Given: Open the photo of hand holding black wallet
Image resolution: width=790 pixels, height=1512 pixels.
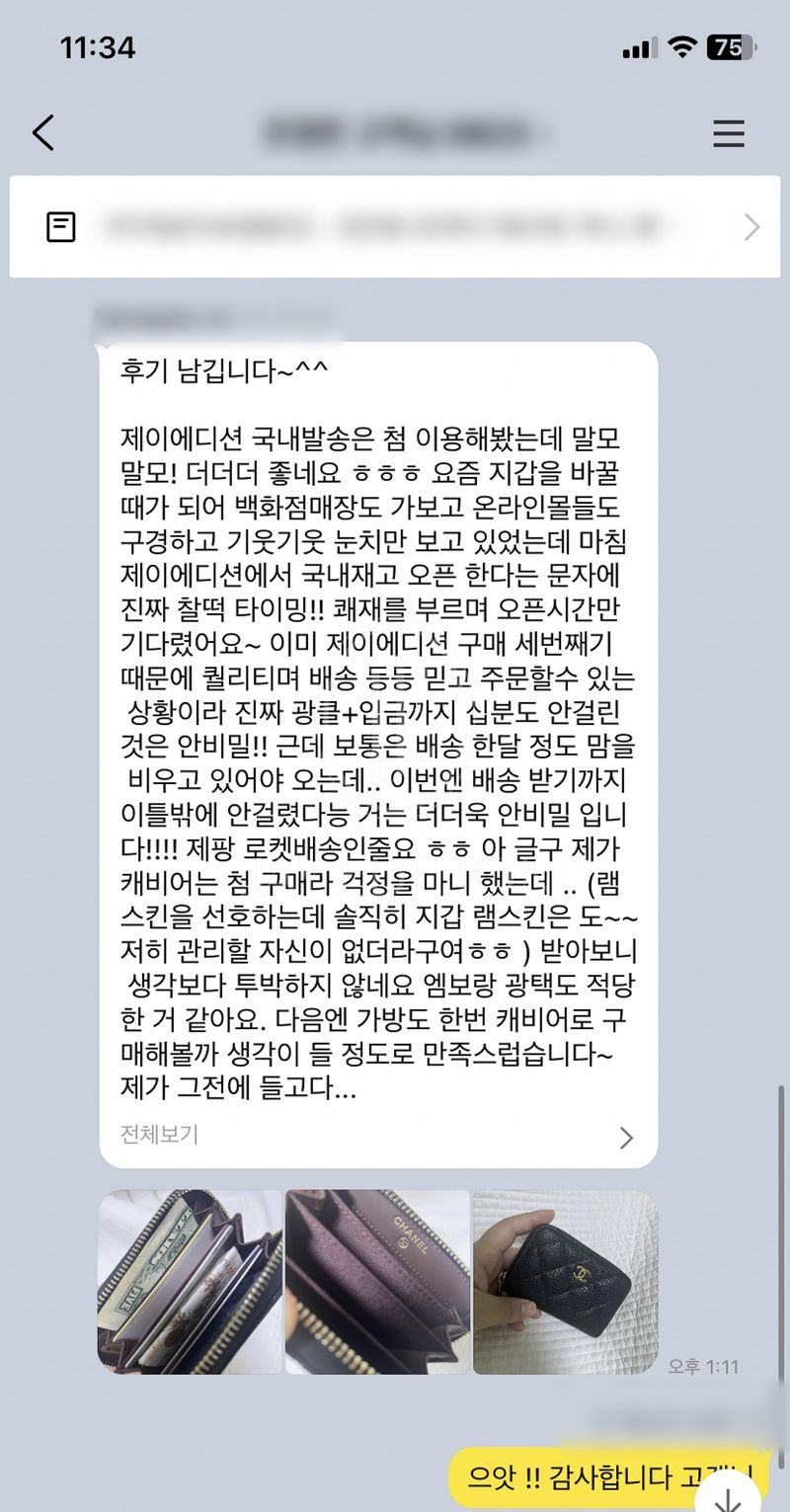Looking at the screenshot, I should (x=565, y=1282).
